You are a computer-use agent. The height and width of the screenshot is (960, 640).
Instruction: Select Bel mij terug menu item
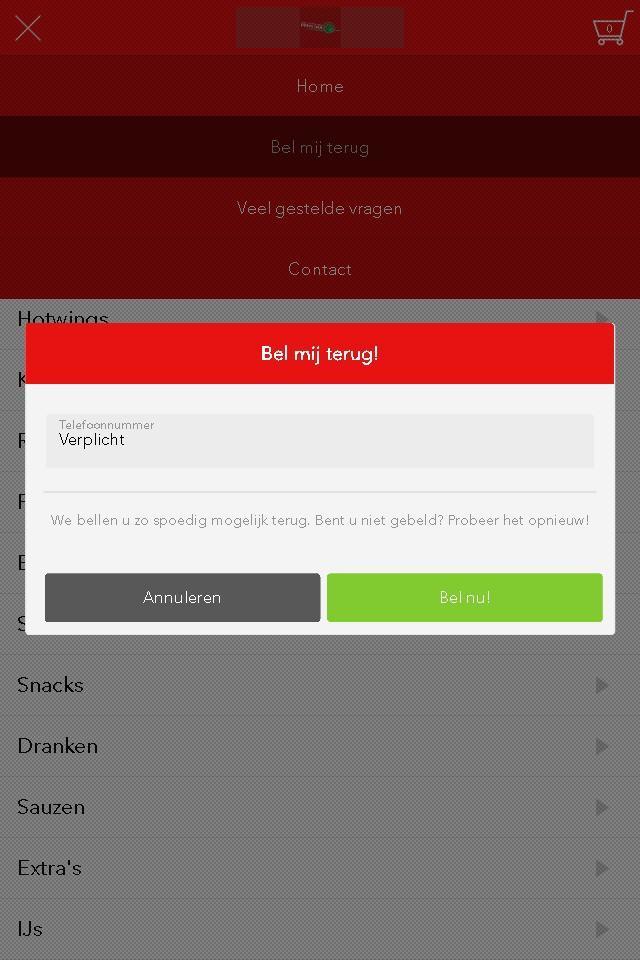(320, 147)
